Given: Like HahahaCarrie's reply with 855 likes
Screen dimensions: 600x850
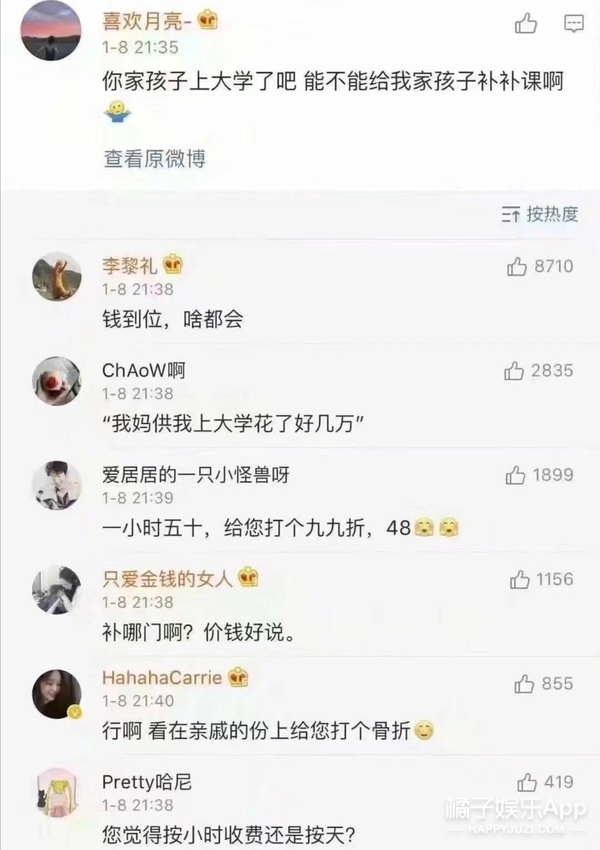Looking at the screenshot, I should pyautogui.click(x=524, y=684).
